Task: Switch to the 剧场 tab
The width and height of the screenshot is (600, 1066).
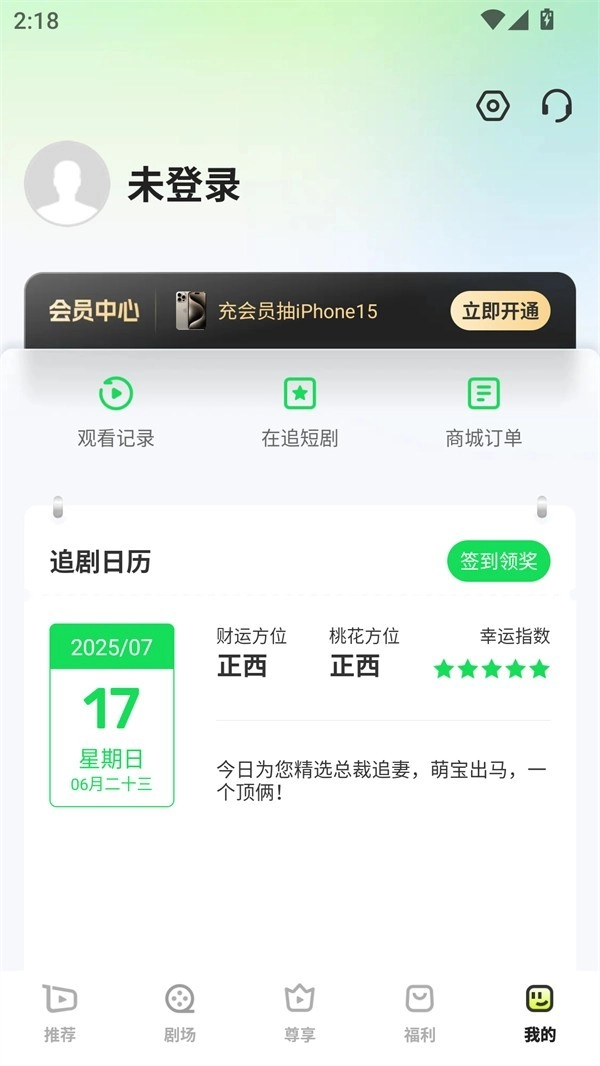Action: 180,1013
